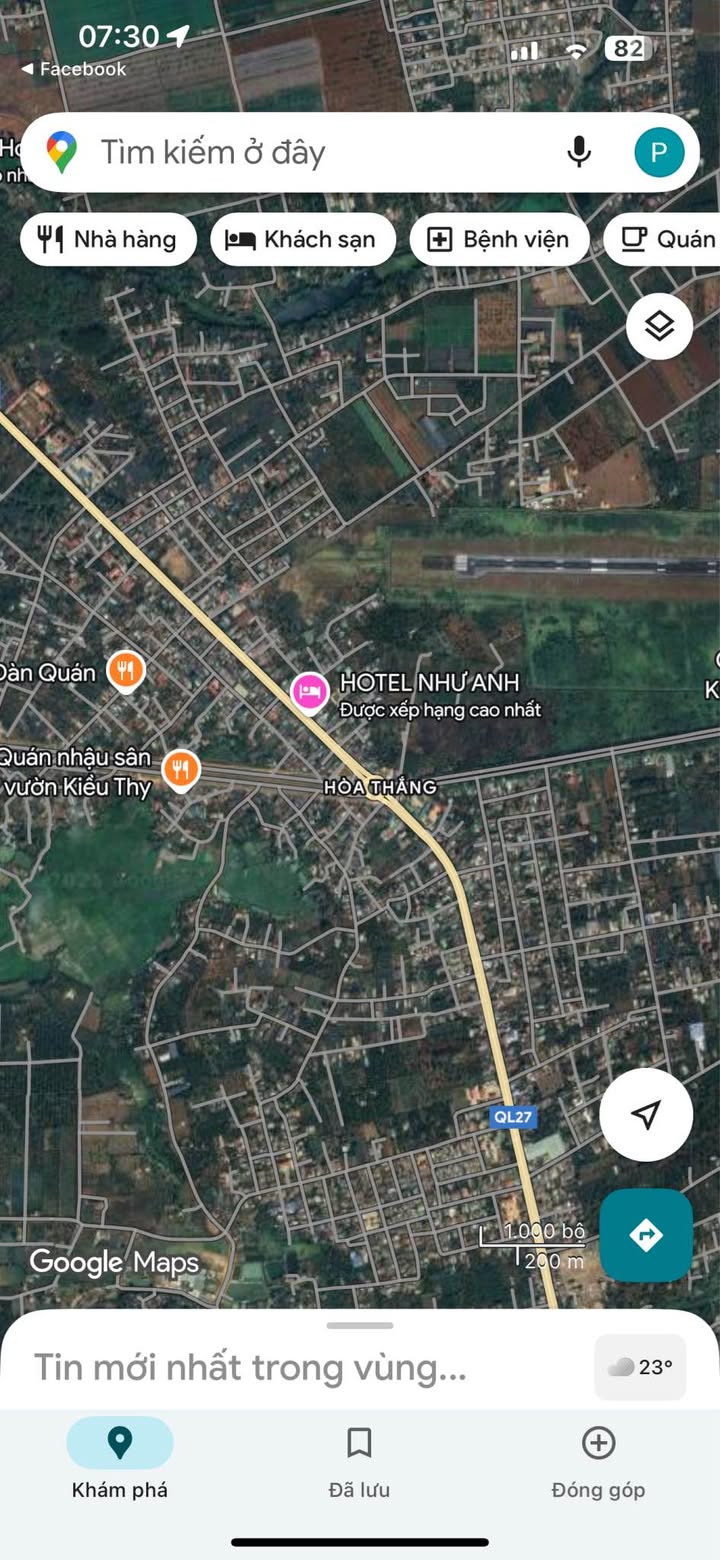Check the 23° weather widget

tap(640, 1367)
